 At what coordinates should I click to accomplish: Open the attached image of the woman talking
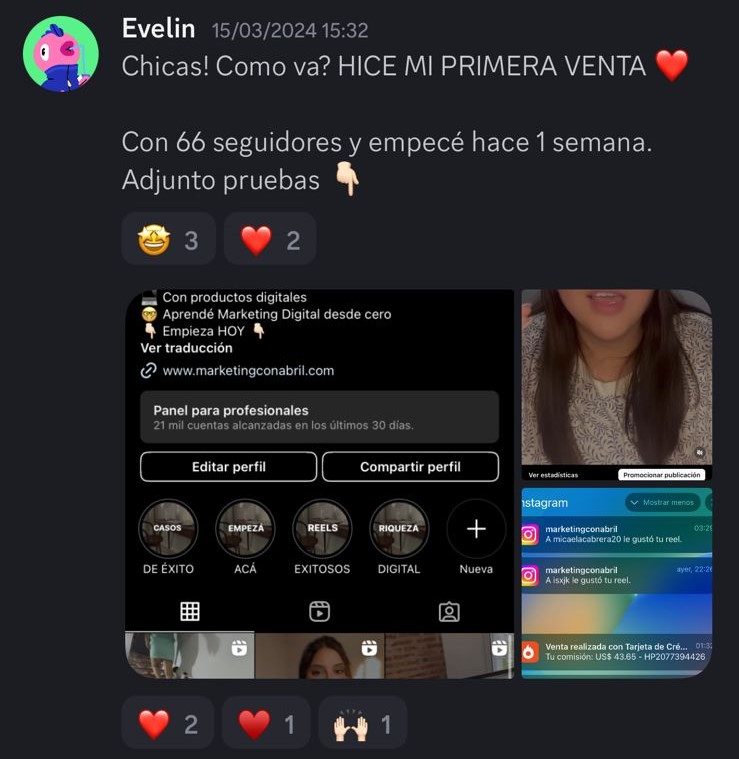coord(616,384)
